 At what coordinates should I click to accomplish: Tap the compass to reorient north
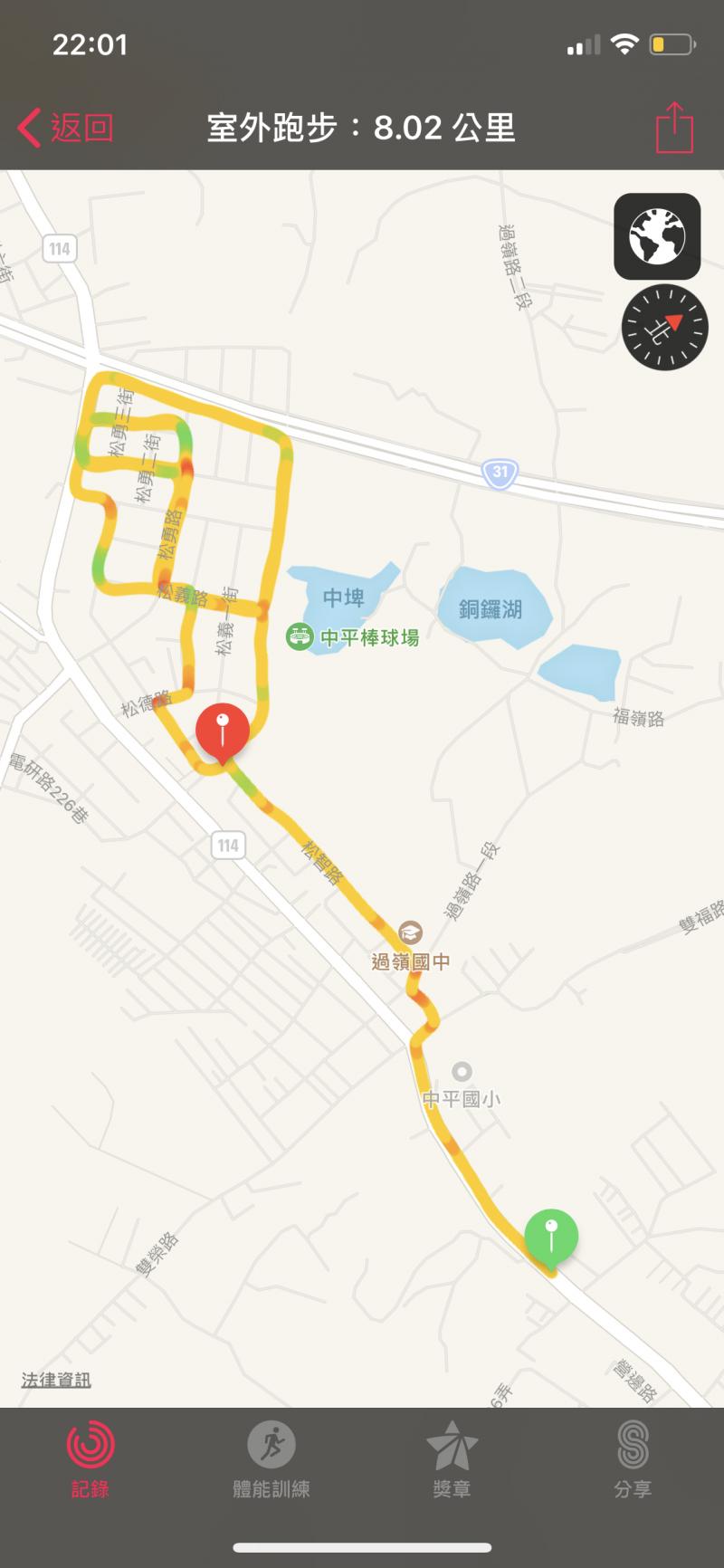point(664,327)
